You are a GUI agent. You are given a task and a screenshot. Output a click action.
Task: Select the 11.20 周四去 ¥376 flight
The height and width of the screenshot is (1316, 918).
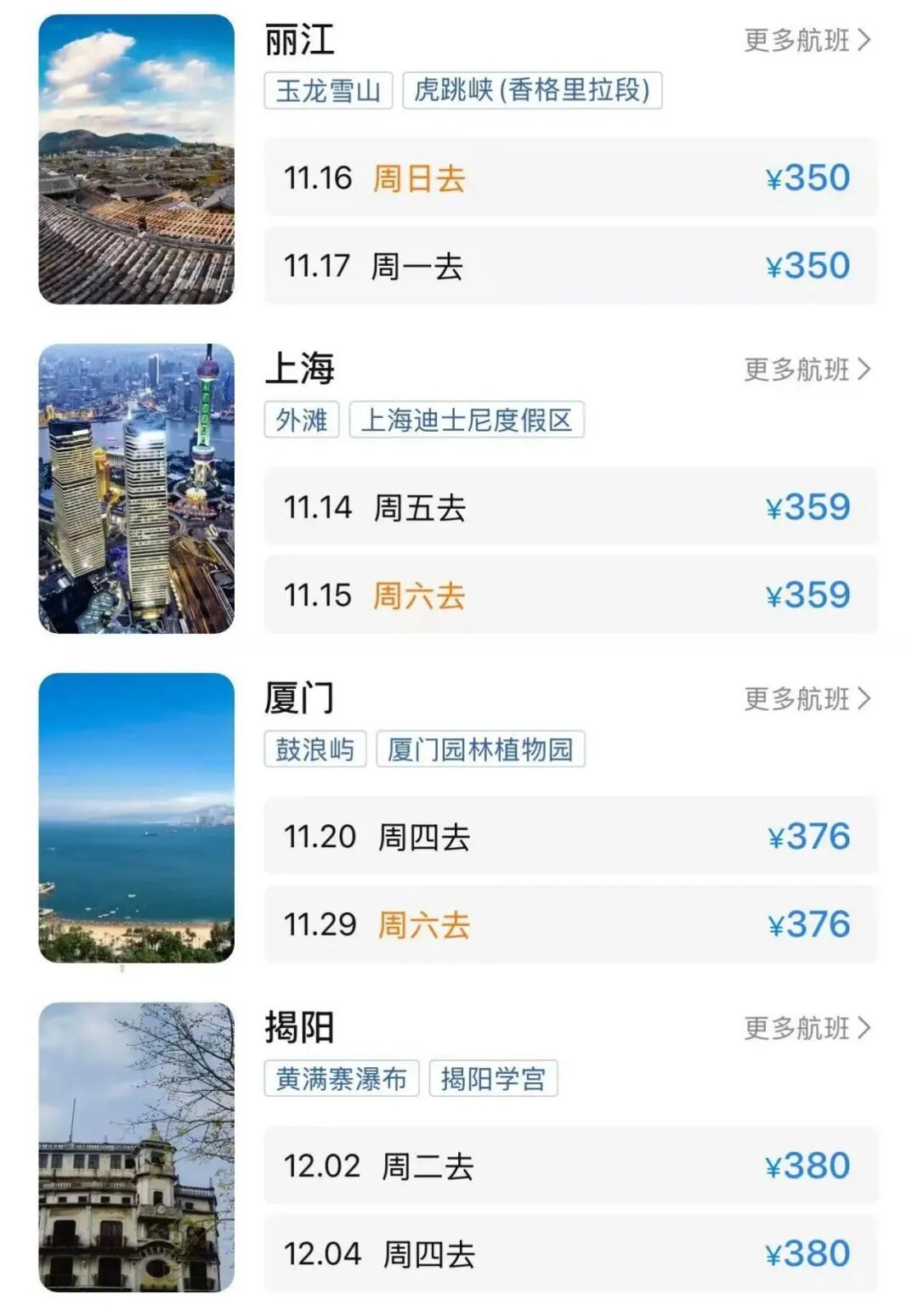(x=570, y=837)
